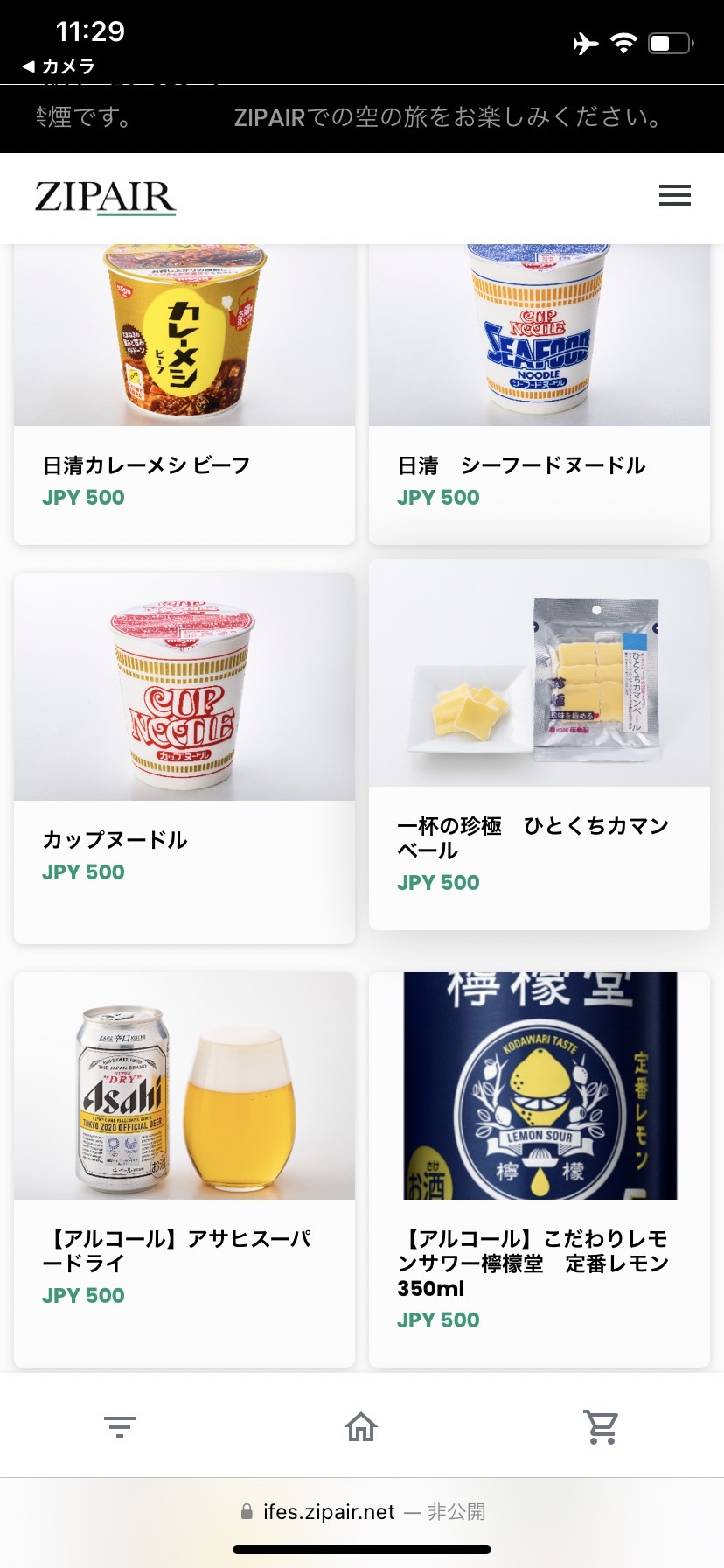Return to カメラ app via back link
The width and height of the screenshot is (724, 1568).
[59, 66]
